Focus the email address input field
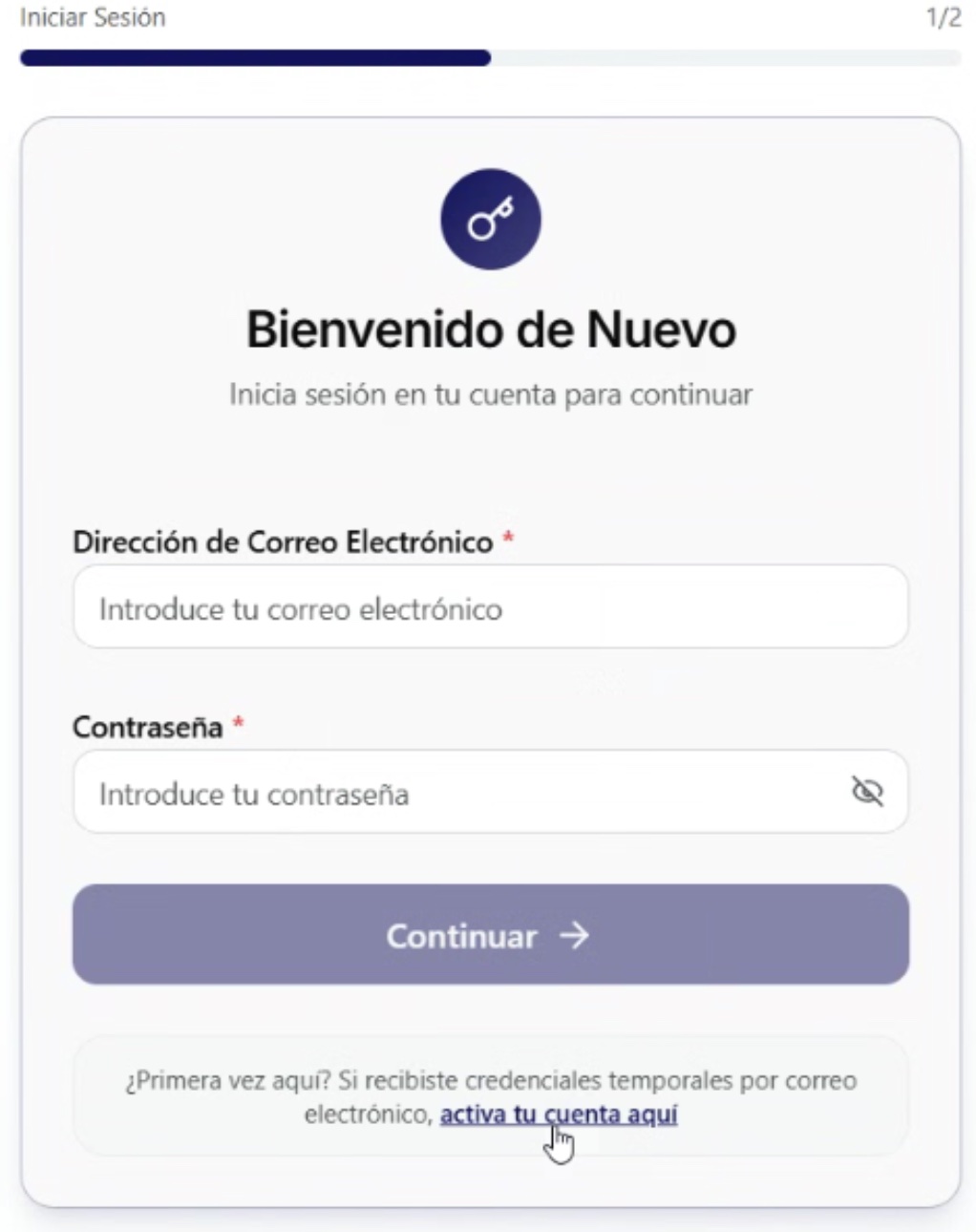Screen dimensions: 976x1232 point(489,606)
